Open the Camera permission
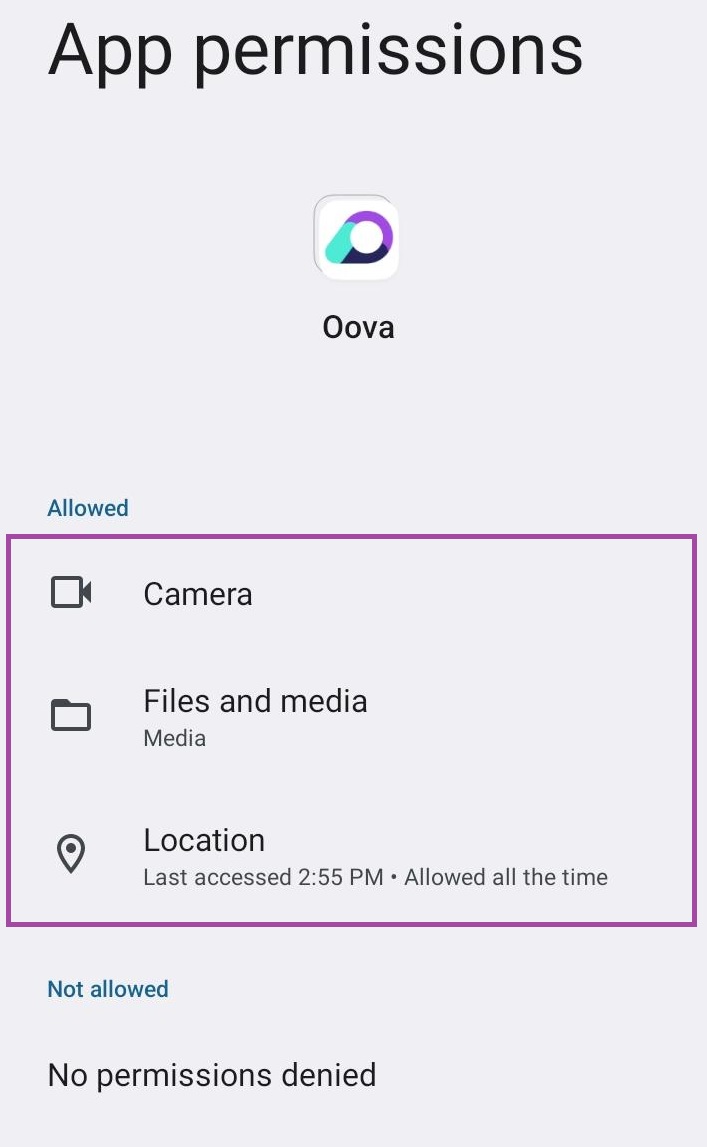 click(x=351, y=593)
